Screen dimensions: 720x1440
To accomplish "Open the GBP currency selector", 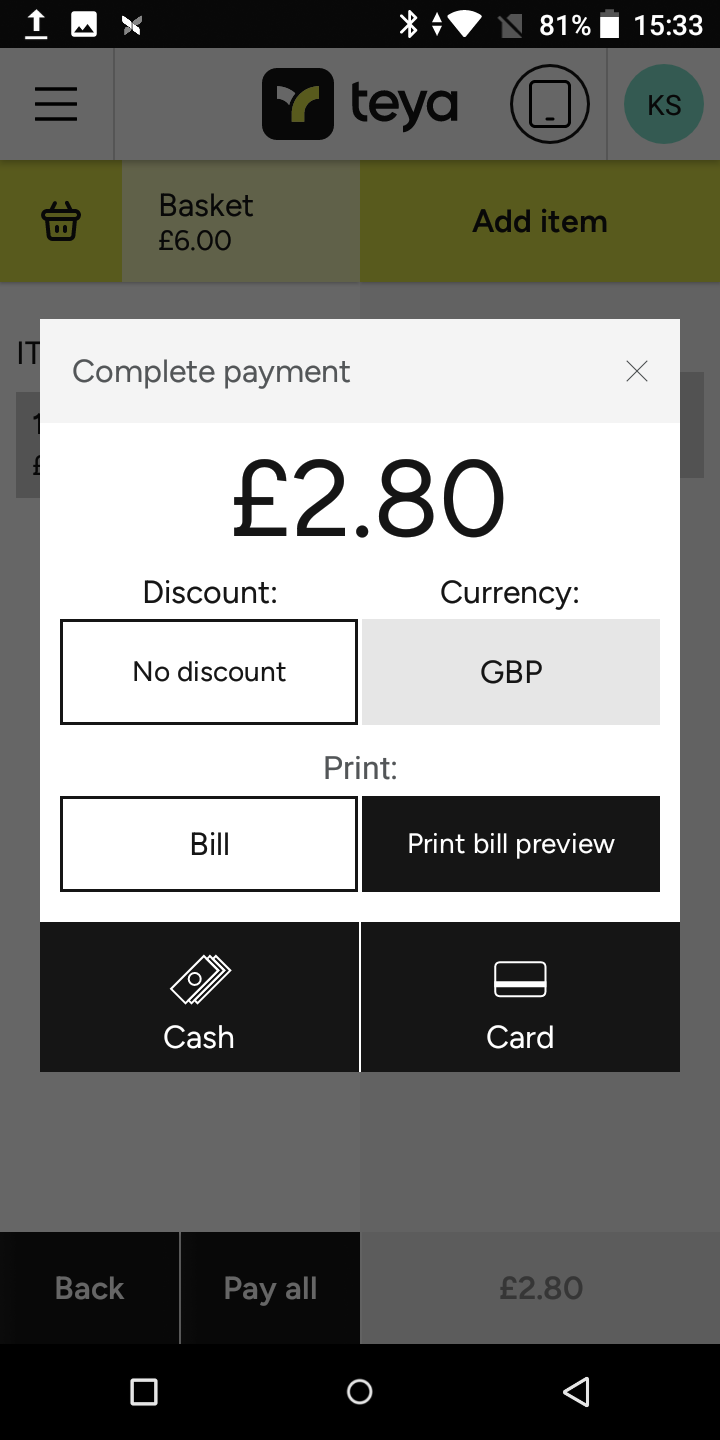I will [x=511, y=672].
